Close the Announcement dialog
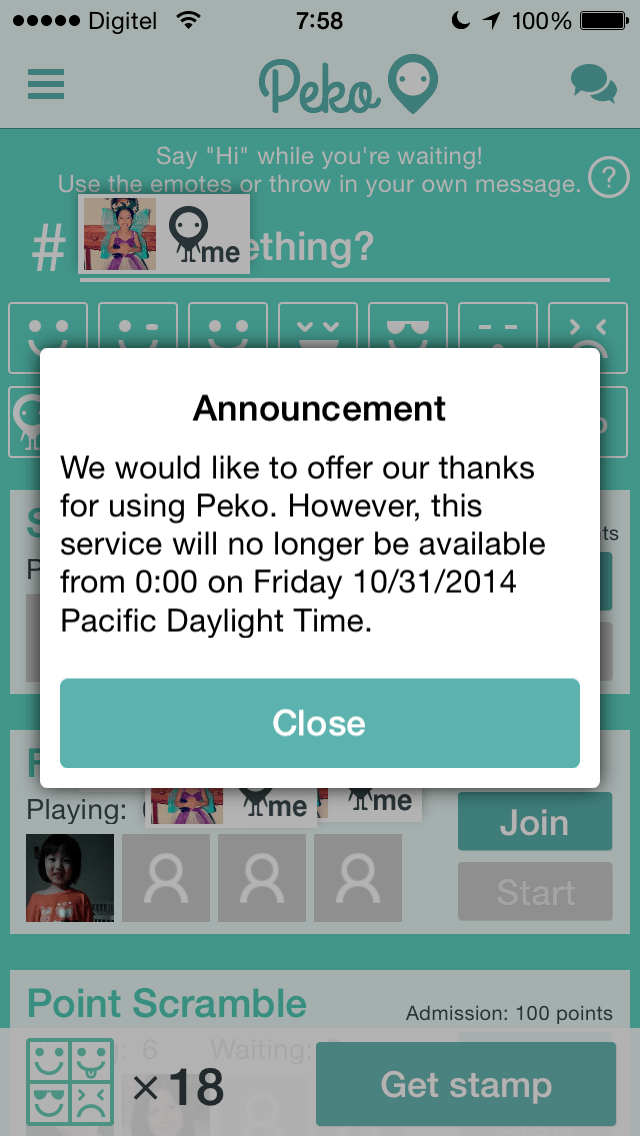This screenshot has width=640, height=1136. click(x=320, y=723)
